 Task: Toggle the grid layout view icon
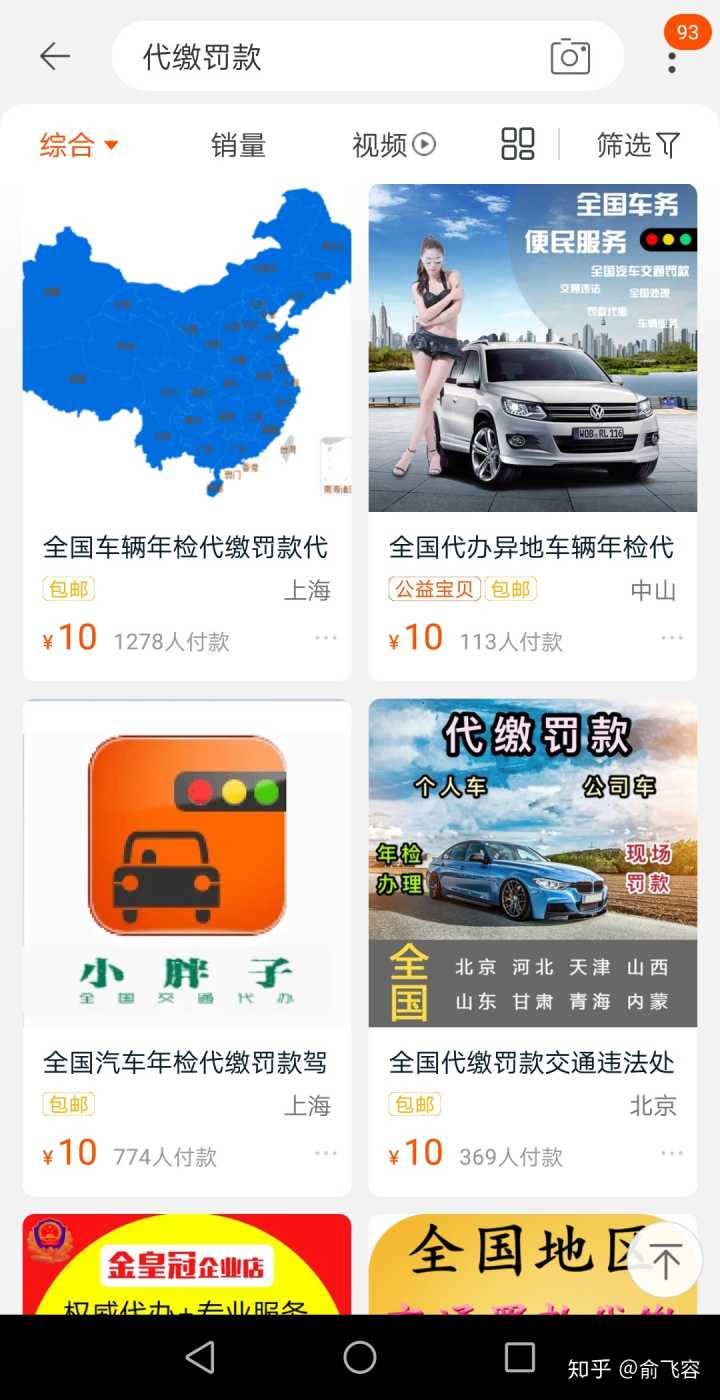518,144
